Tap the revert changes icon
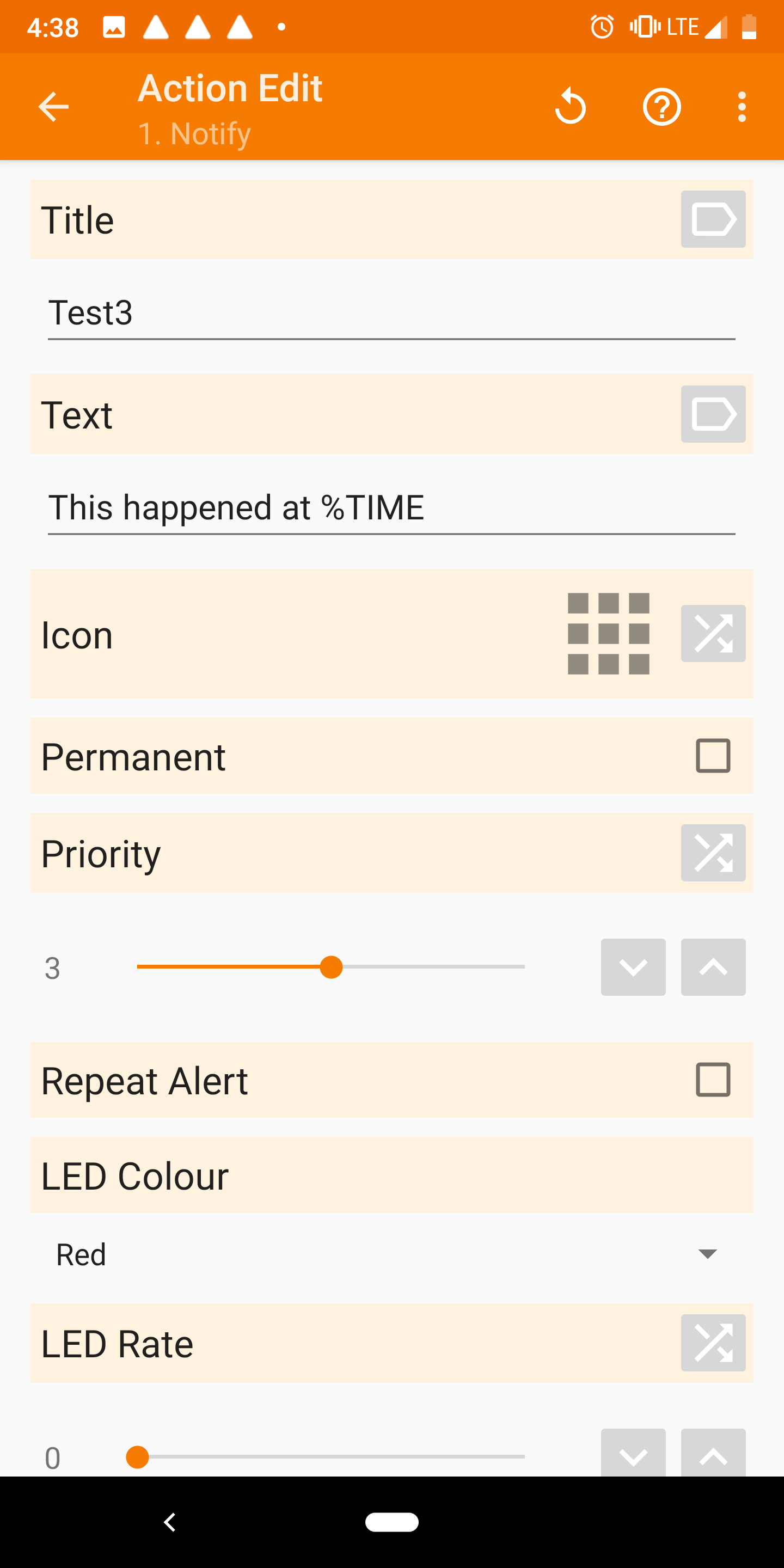Viewport: 784px width, 1568px height. pos(571,107)
